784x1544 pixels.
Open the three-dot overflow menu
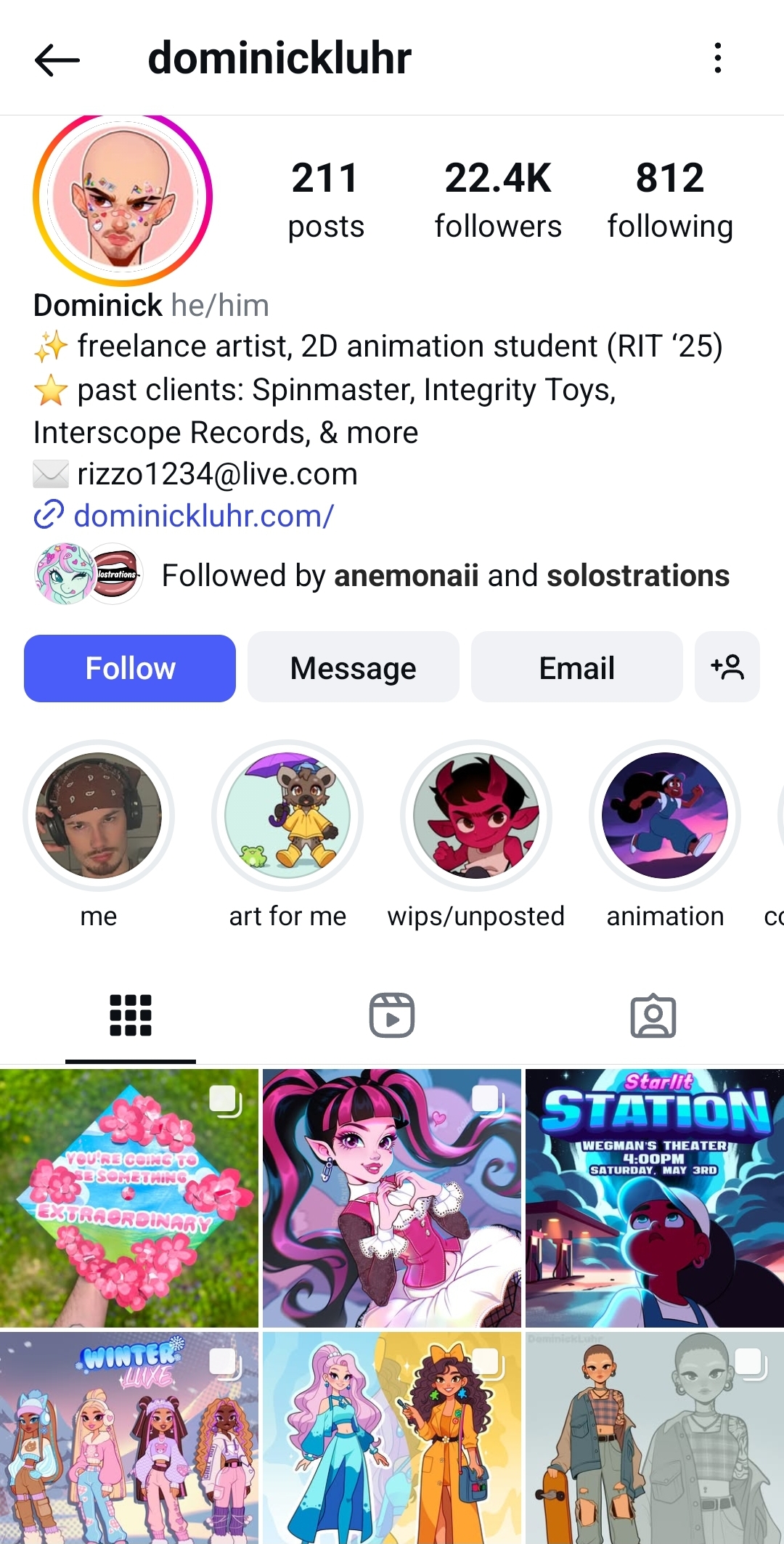tap(717, 58)
